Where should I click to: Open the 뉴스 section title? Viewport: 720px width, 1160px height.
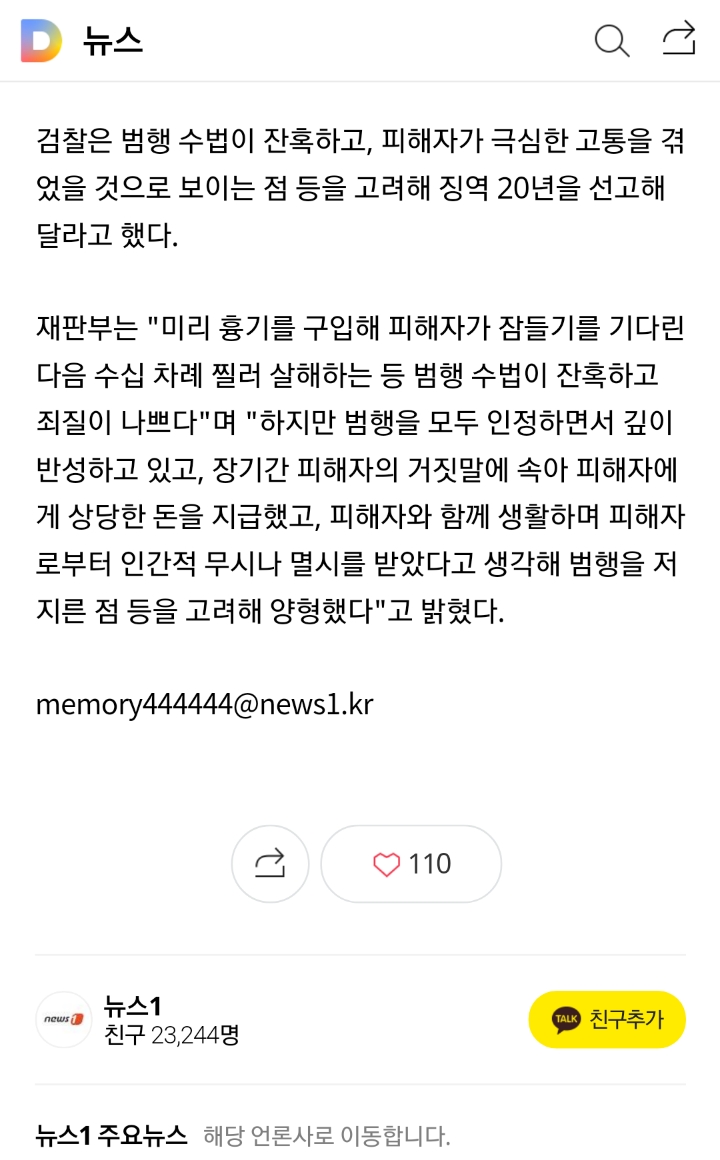[x=112, y=41]
